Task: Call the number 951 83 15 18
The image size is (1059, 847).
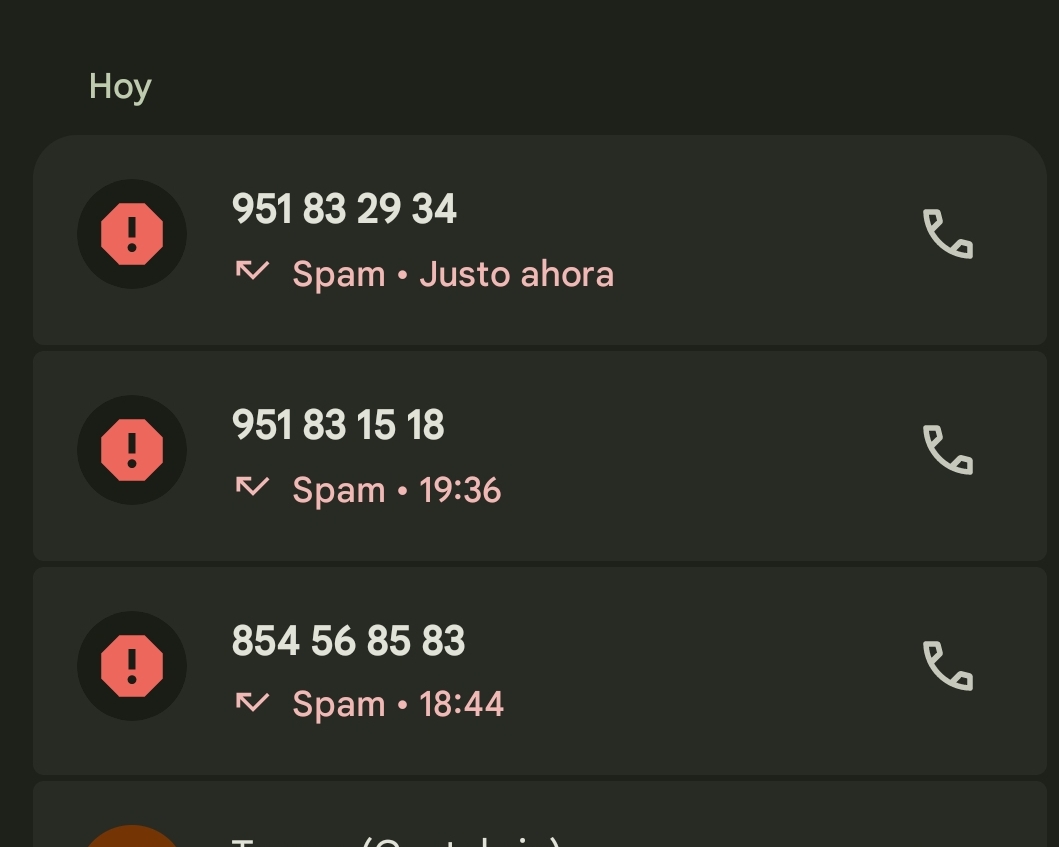Action: tap(946, 450)
